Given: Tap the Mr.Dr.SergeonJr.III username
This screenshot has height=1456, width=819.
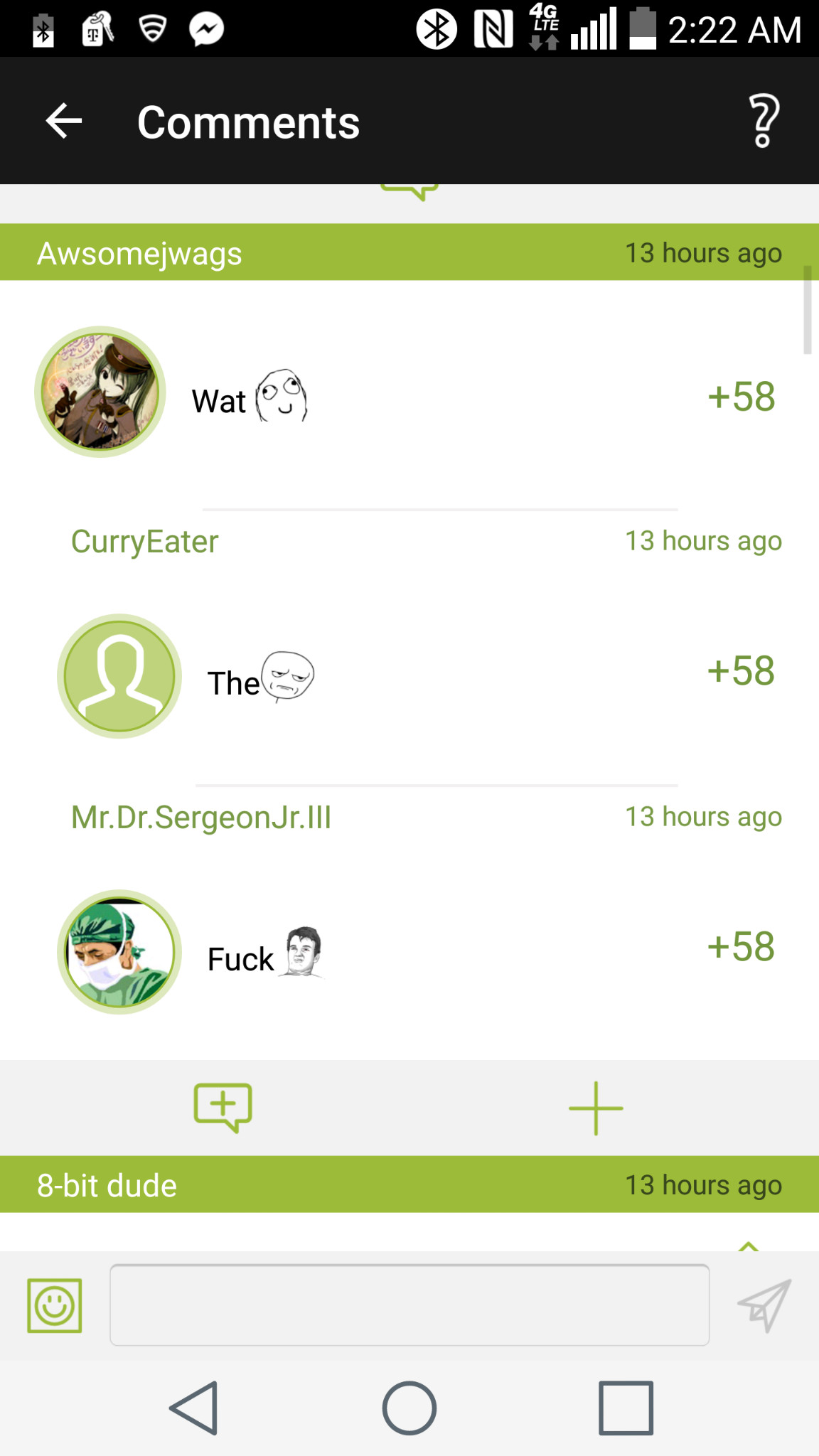Looking at the screenshot, I should pyautogui.click(x=201, y=818).
